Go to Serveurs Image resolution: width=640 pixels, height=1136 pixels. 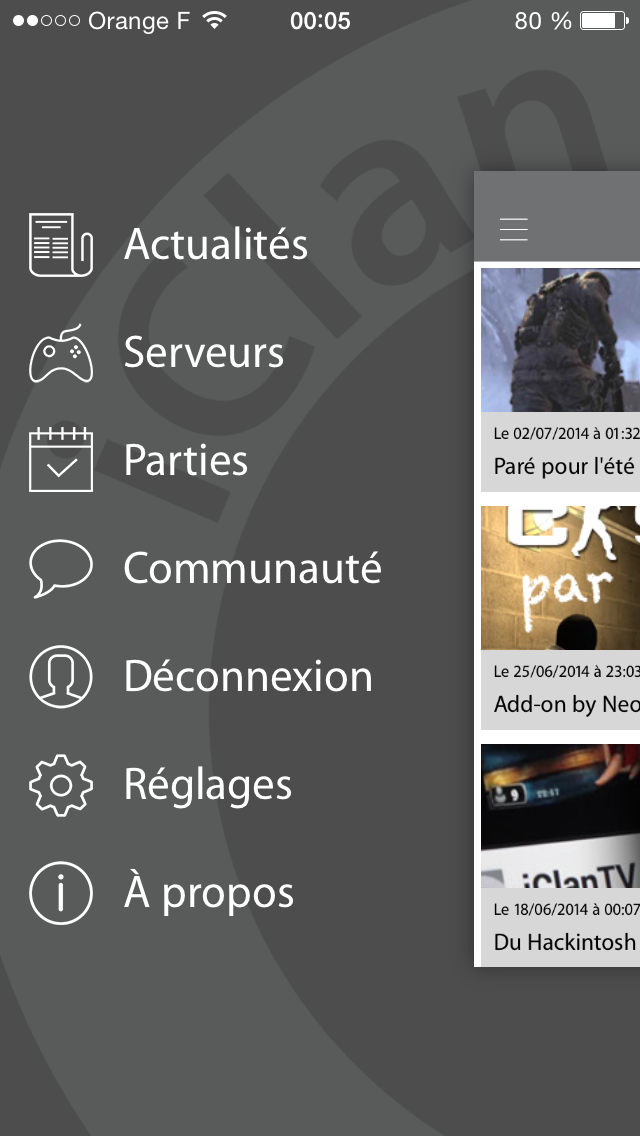[x=156, y=353]
